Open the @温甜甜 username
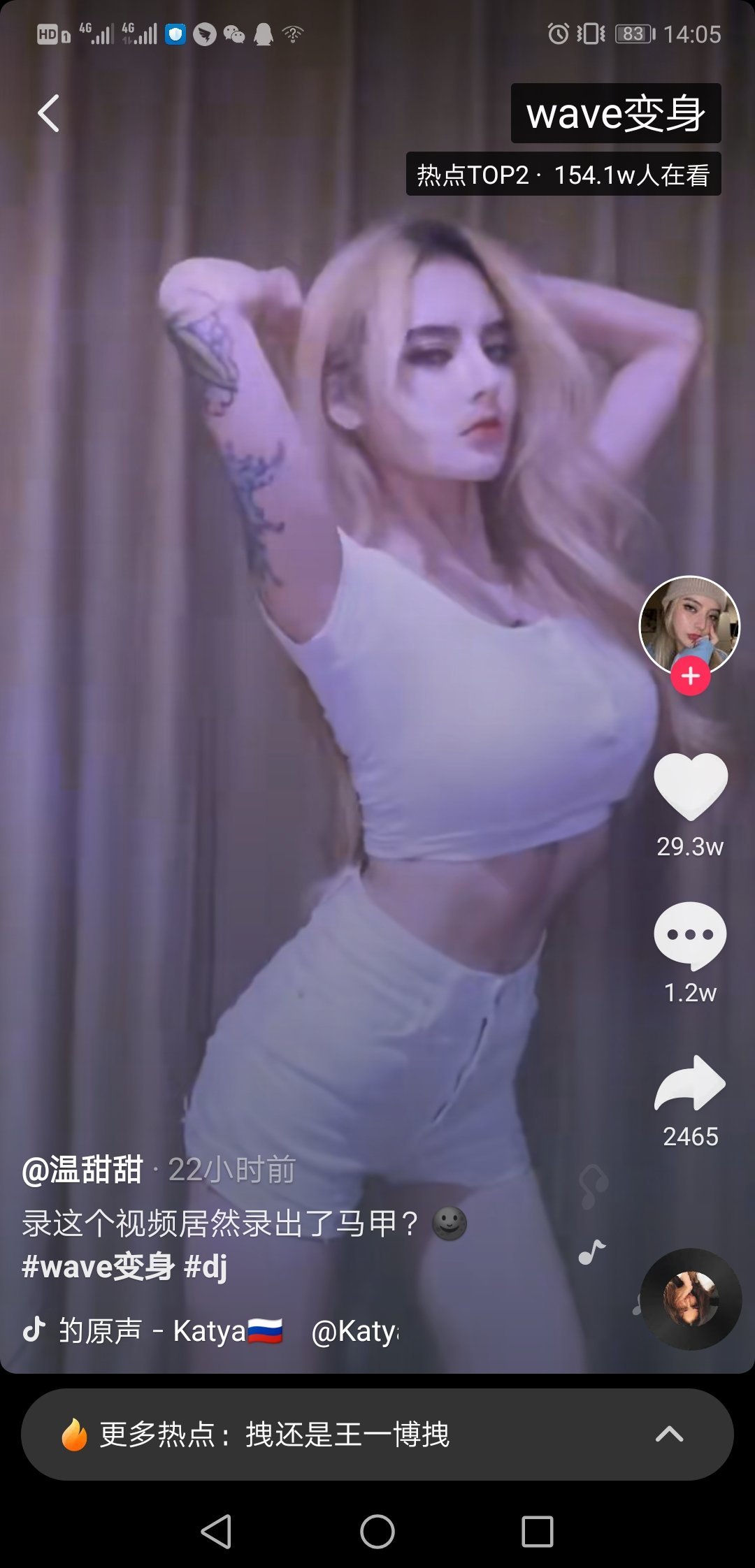 82,1170
